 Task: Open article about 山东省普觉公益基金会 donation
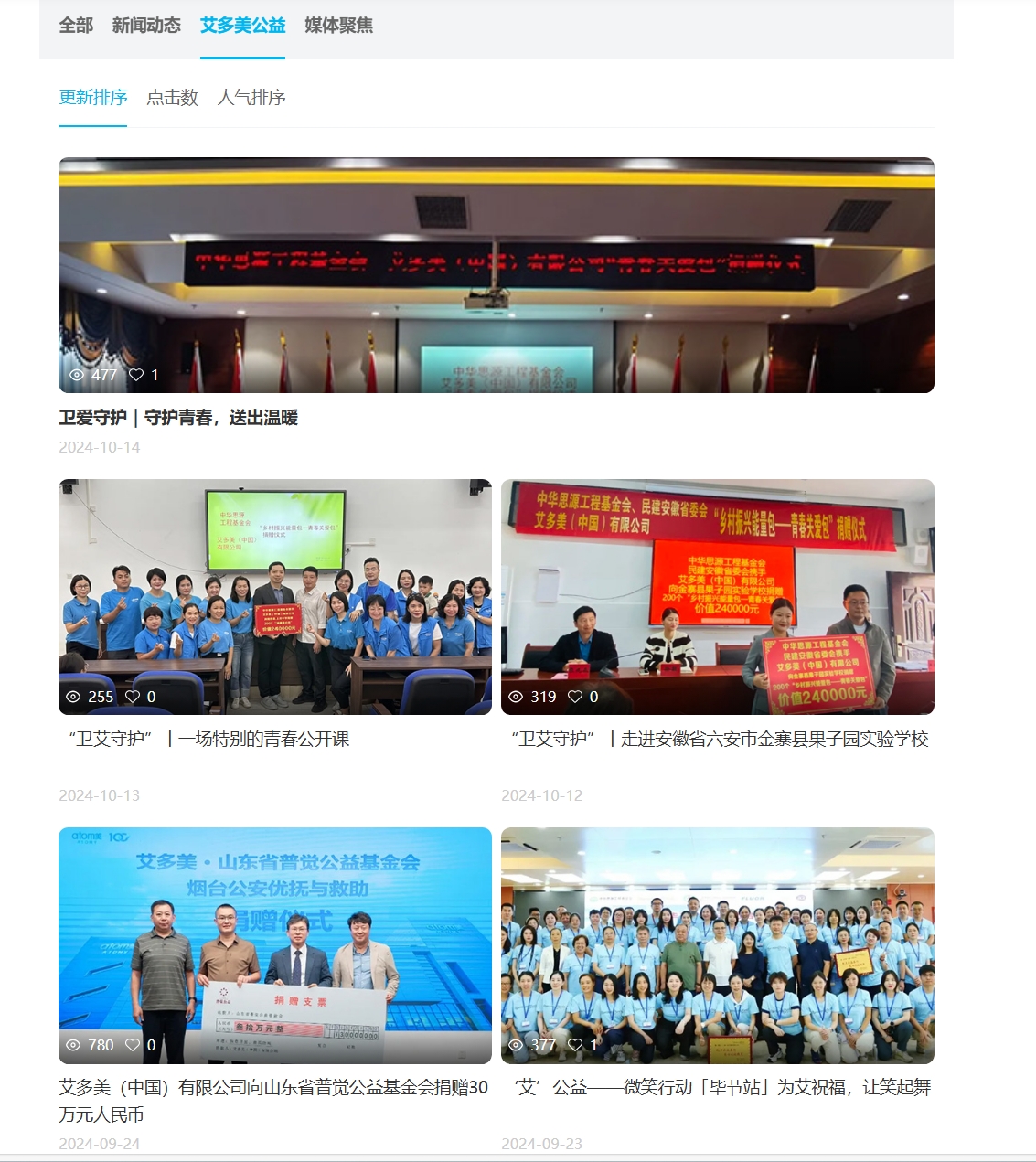click(x=273, y=1088)
